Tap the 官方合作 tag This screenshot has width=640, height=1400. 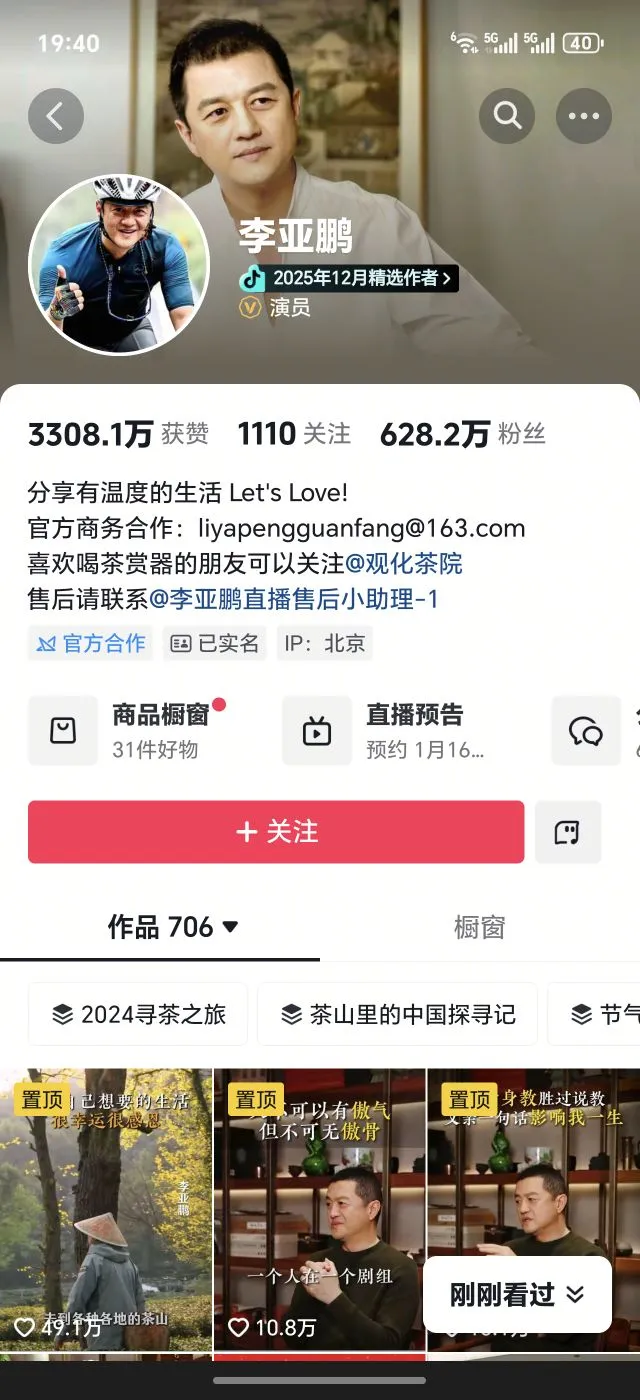pos(91,643)
